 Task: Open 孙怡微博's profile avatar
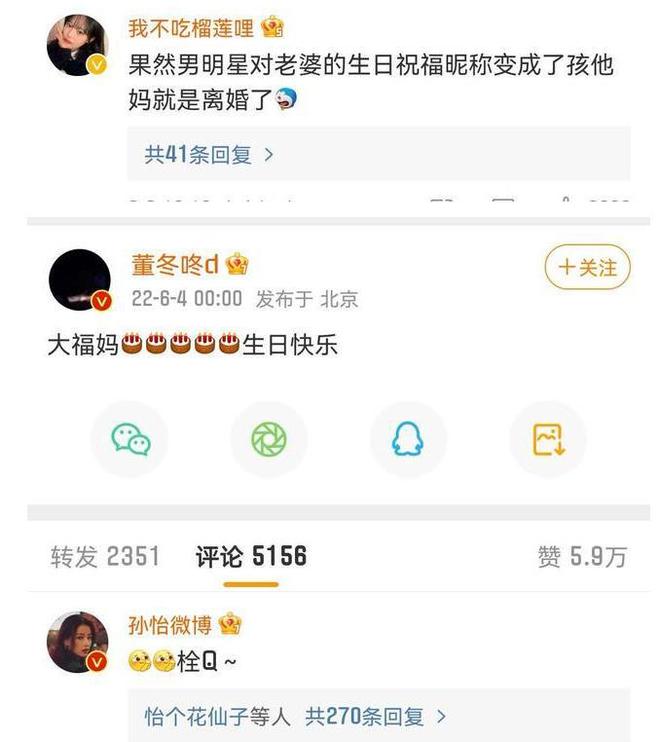point(78,642)
